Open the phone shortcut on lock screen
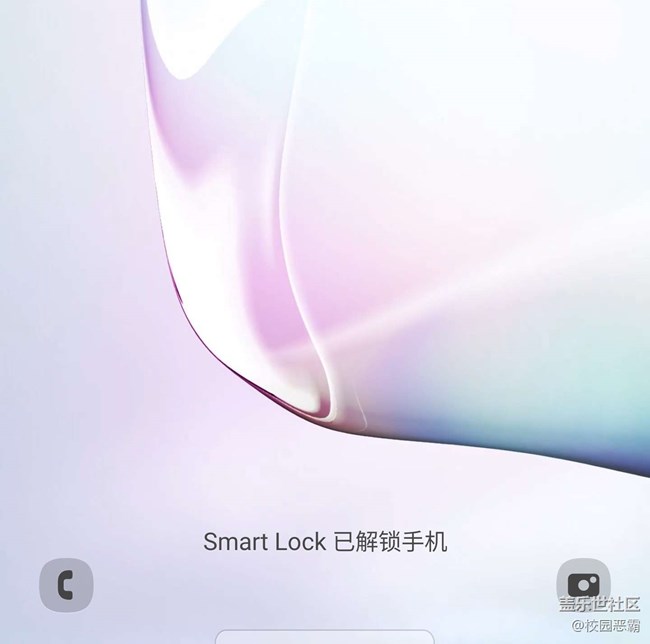The image size is (650, 644). click(x=65, y=585)
